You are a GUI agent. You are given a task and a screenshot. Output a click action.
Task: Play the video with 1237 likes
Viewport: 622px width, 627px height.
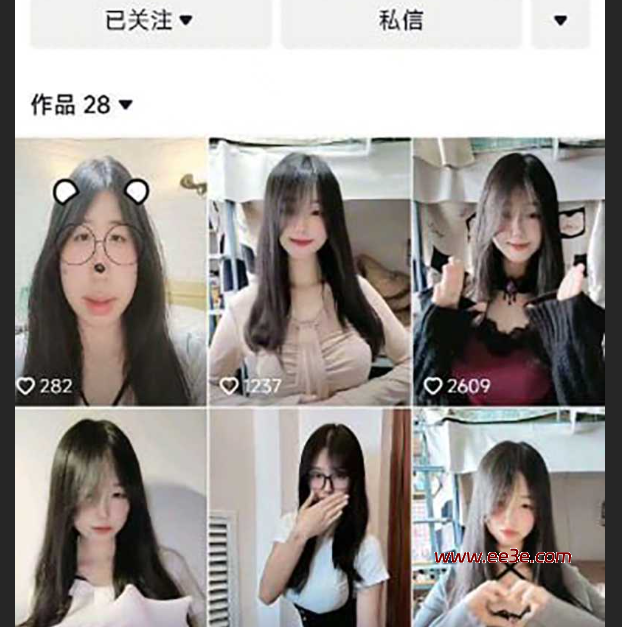(x=309, y=272)
